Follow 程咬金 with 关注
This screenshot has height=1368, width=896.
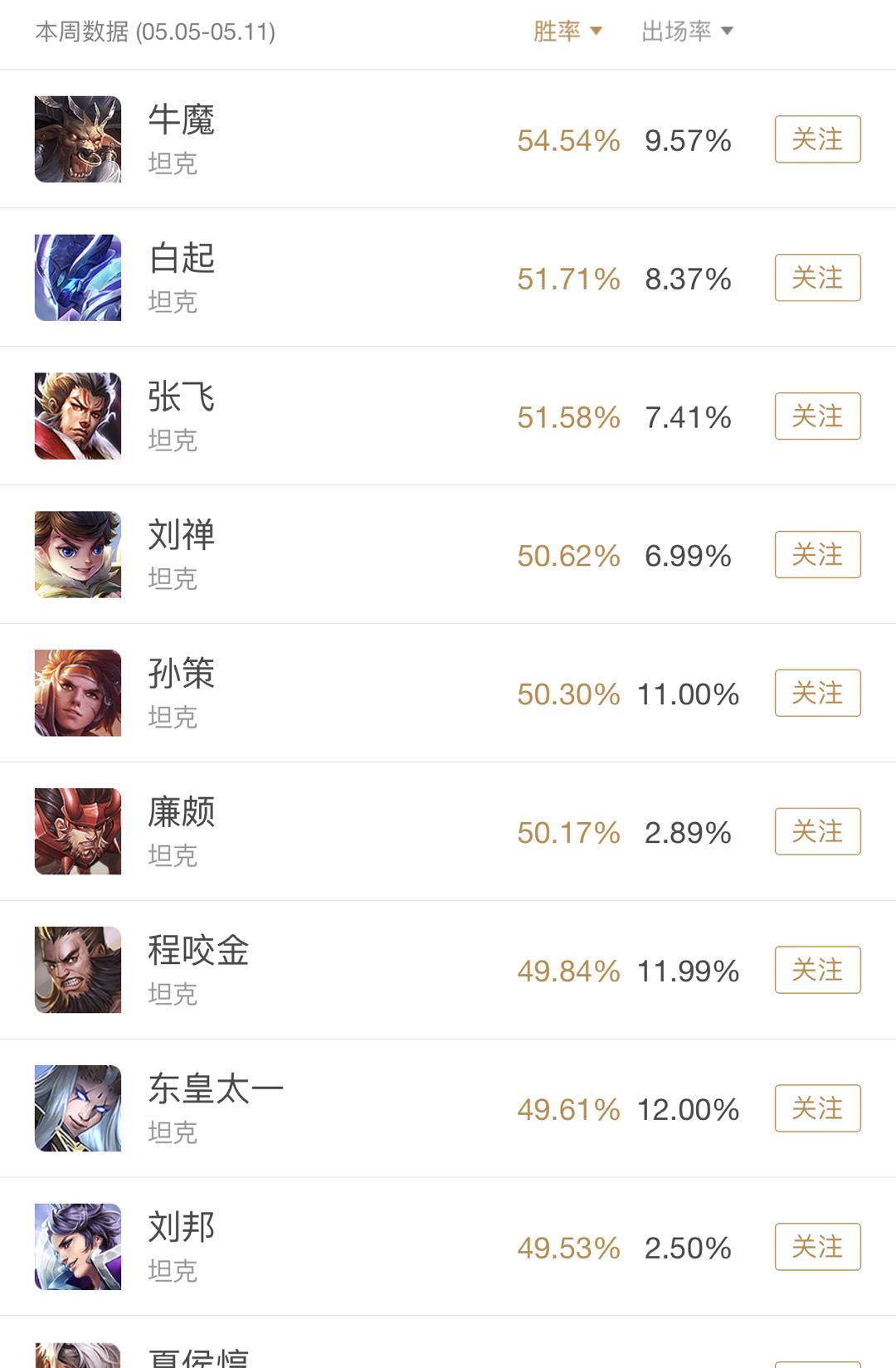[x=817, y=971]
